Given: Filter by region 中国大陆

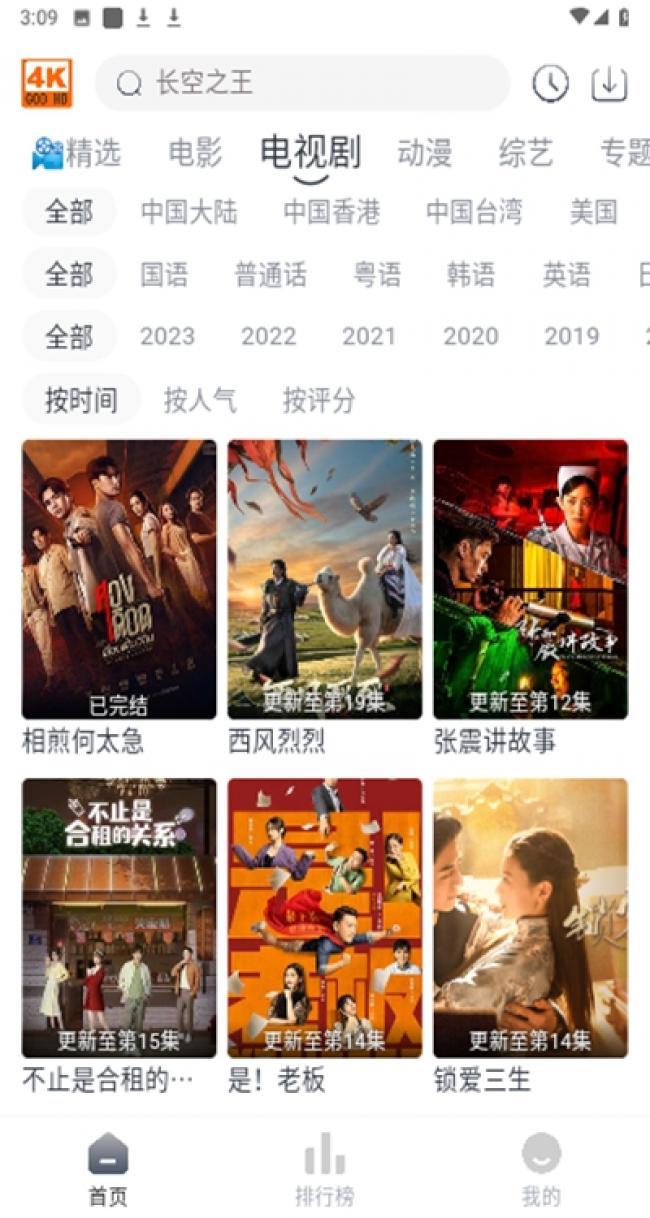Looking at the screenshot, I should (189, 212).
